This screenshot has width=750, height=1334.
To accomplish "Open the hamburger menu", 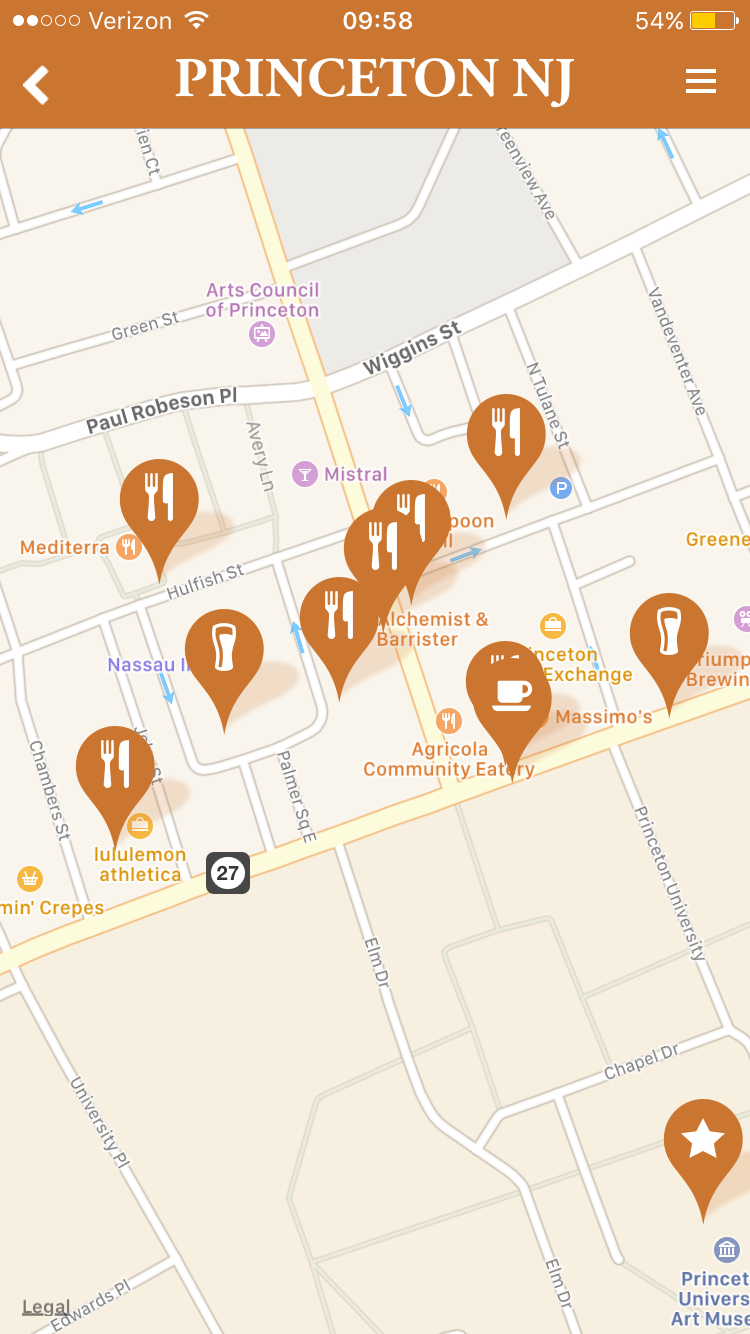I will [701, 81].
